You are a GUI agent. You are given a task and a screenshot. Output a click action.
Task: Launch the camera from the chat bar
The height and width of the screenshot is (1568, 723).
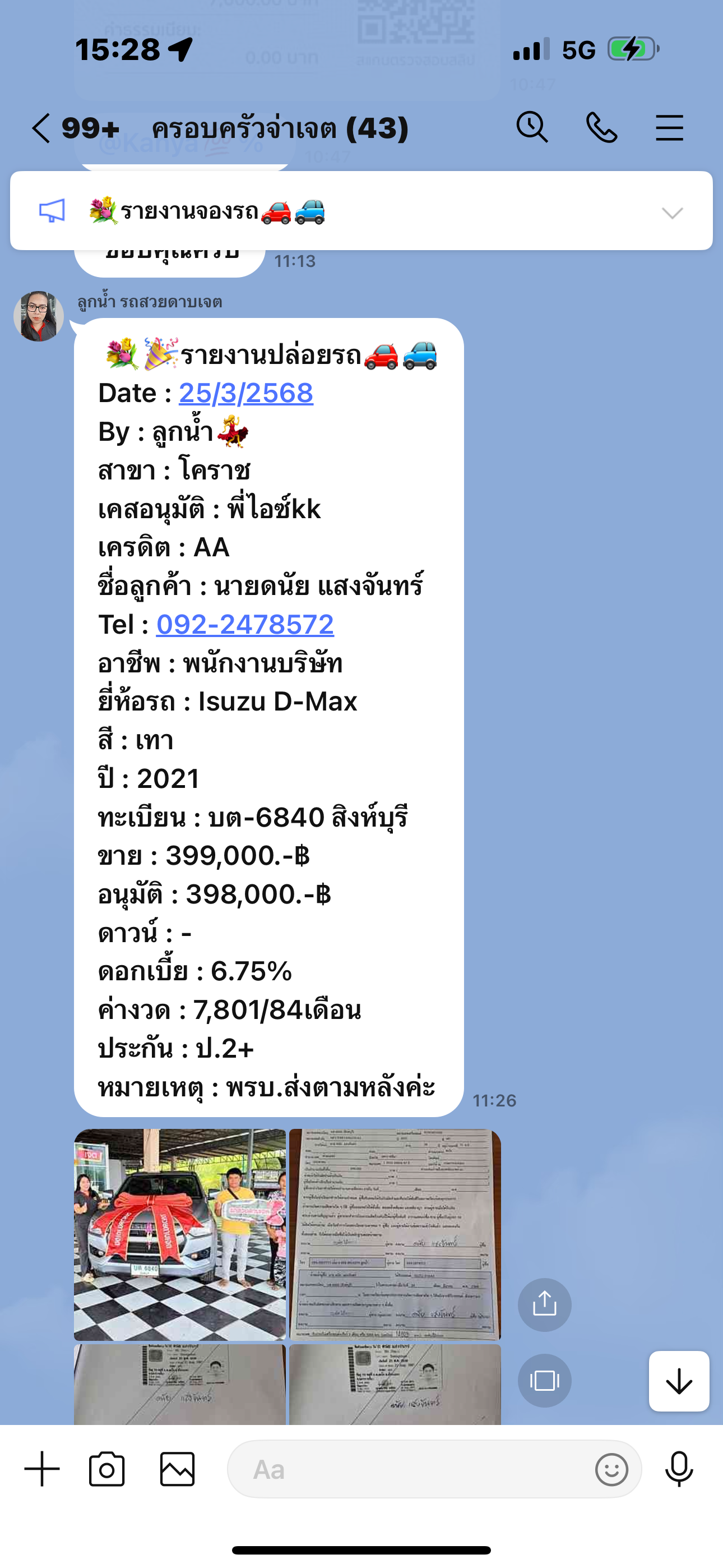click(x=106, y=1469)
